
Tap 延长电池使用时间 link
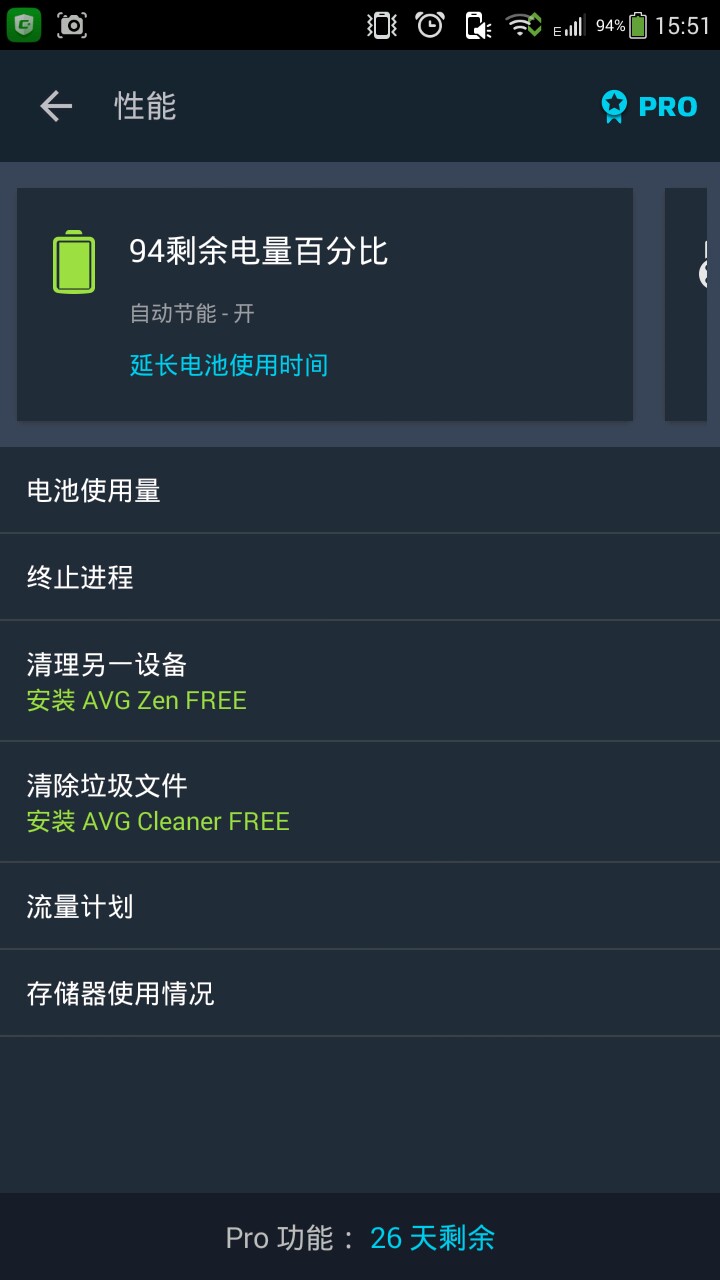click(229, 365)
